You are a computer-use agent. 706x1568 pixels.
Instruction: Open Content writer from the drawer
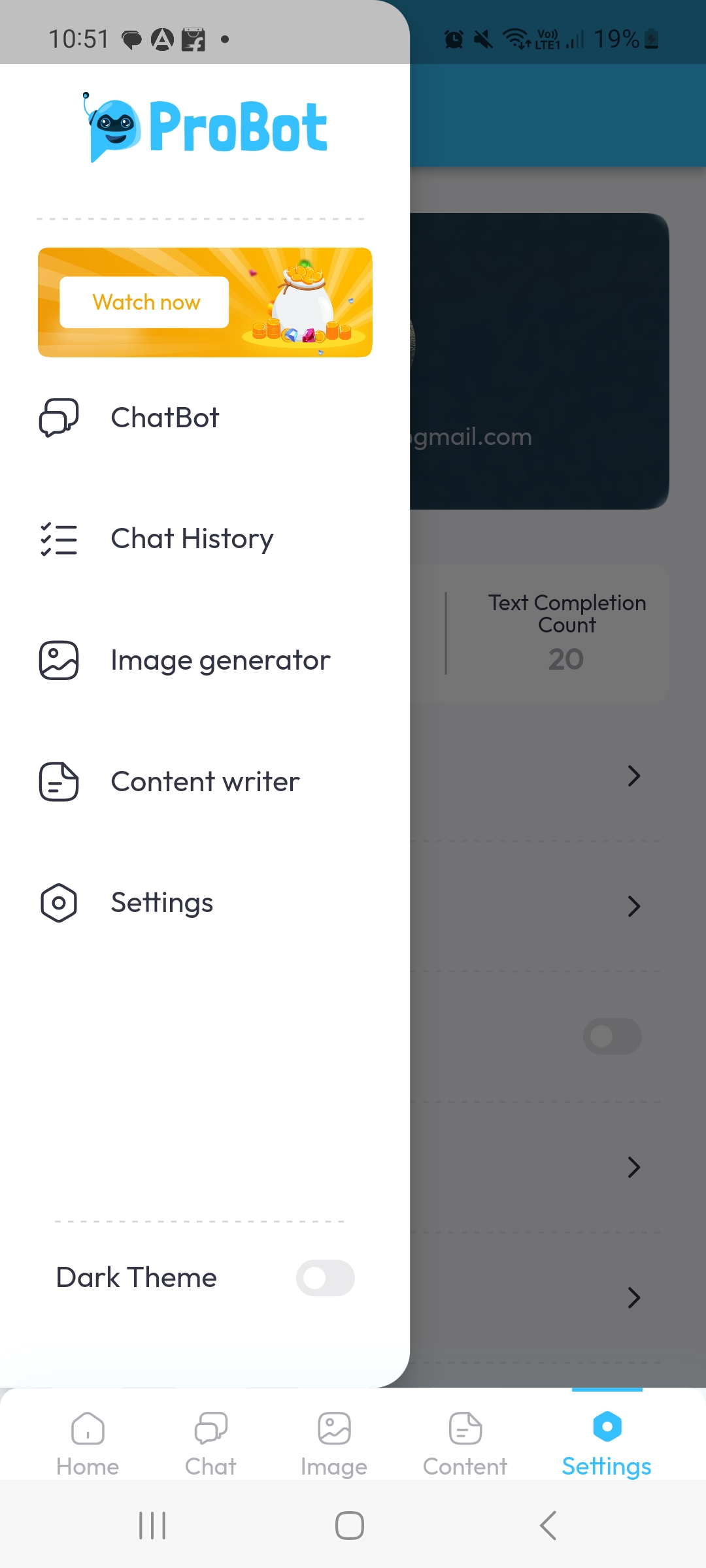[x=205, y=782]
